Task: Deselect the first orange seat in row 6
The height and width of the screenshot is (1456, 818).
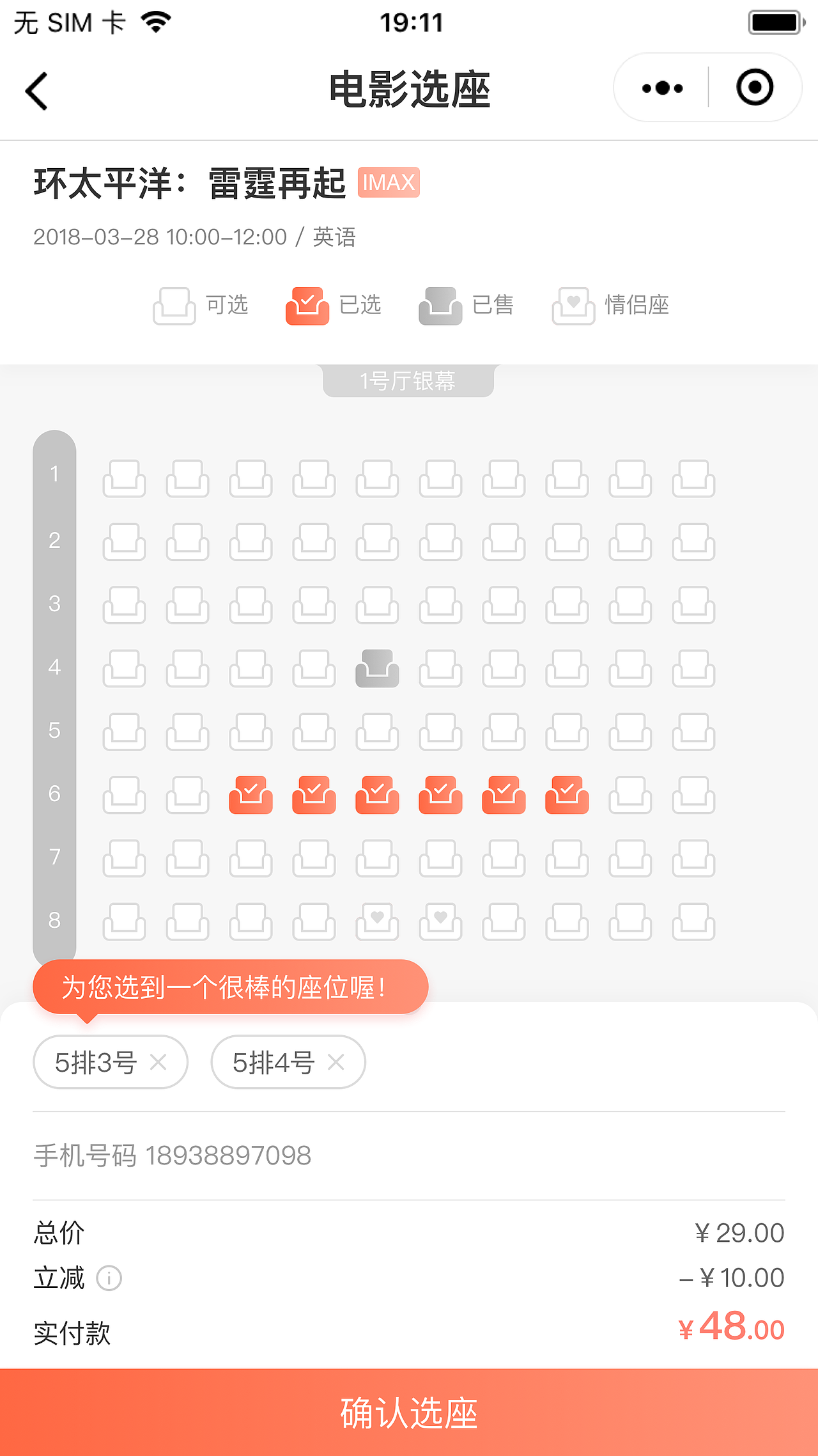Action: (251, 795)
